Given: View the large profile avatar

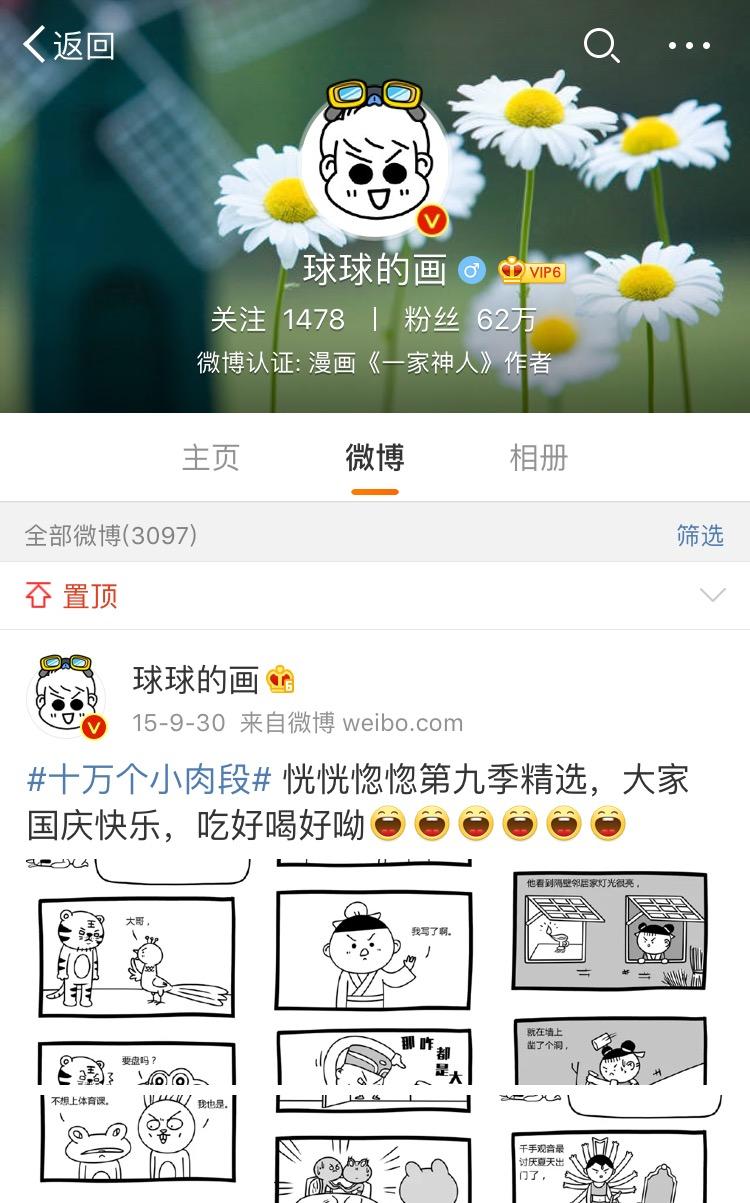Looking at the screenshot, I should pos(376,160).
